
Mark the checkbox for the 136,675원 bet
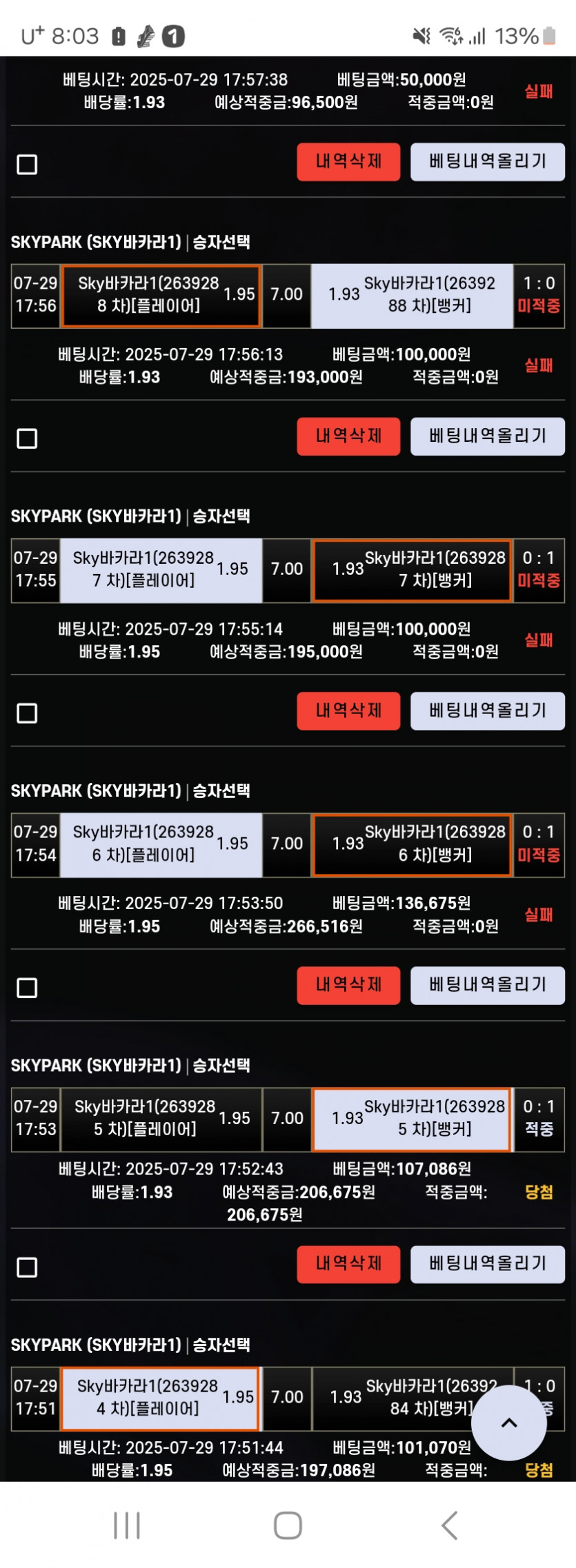[27, 988]
